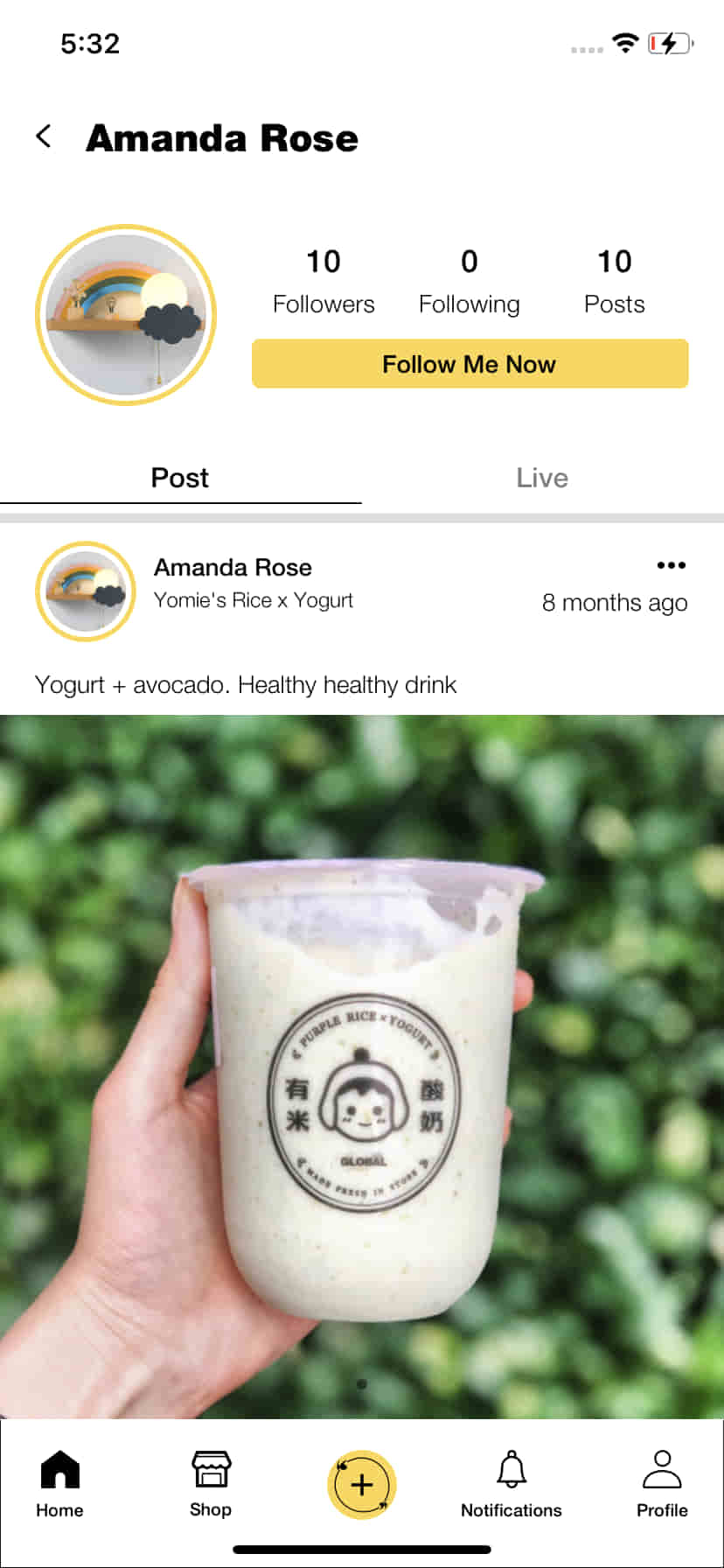724x1568 pixels.
Task: Tap Amanda Rose's large profile picture
Action: (126, 315)
